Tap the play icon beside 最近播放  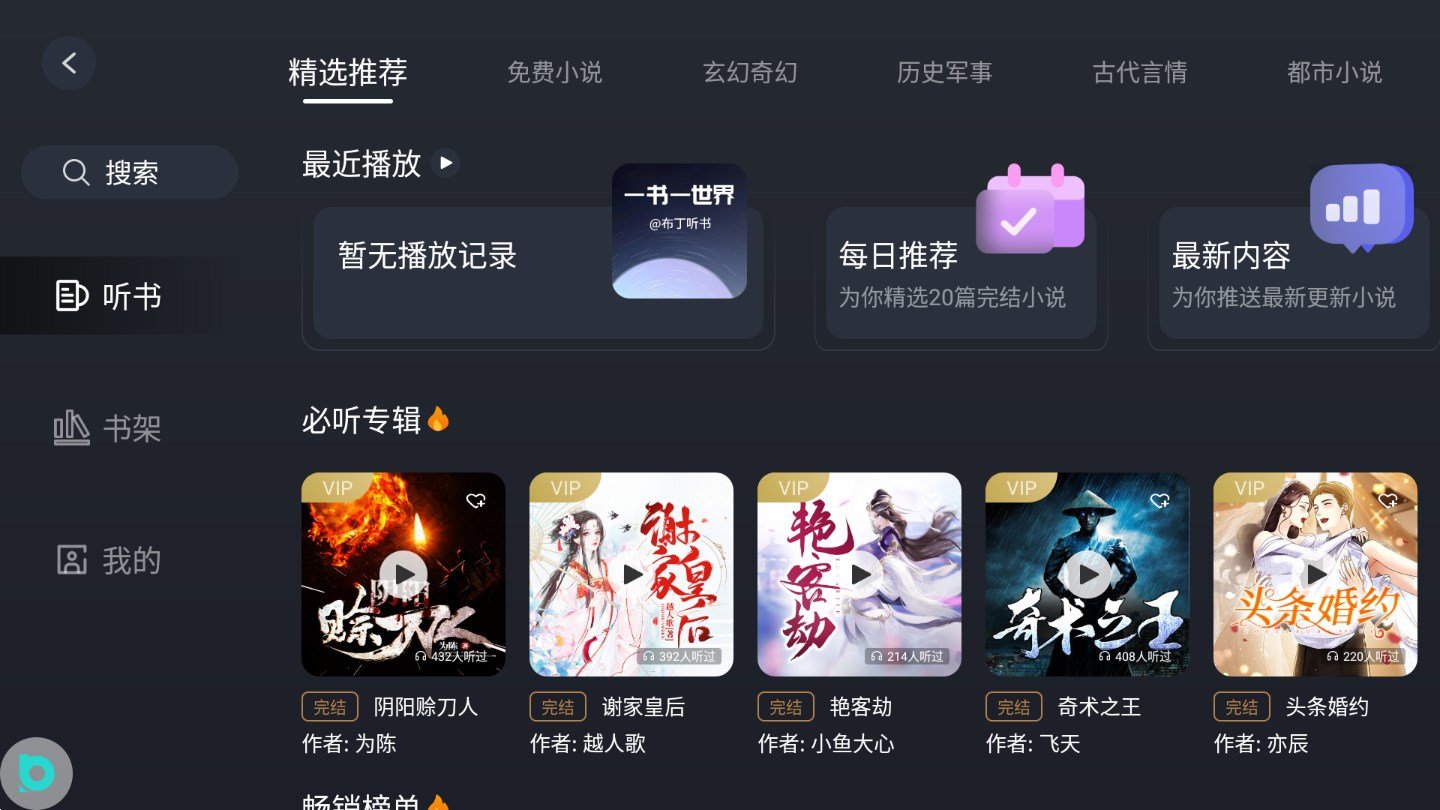pos(446,163)
